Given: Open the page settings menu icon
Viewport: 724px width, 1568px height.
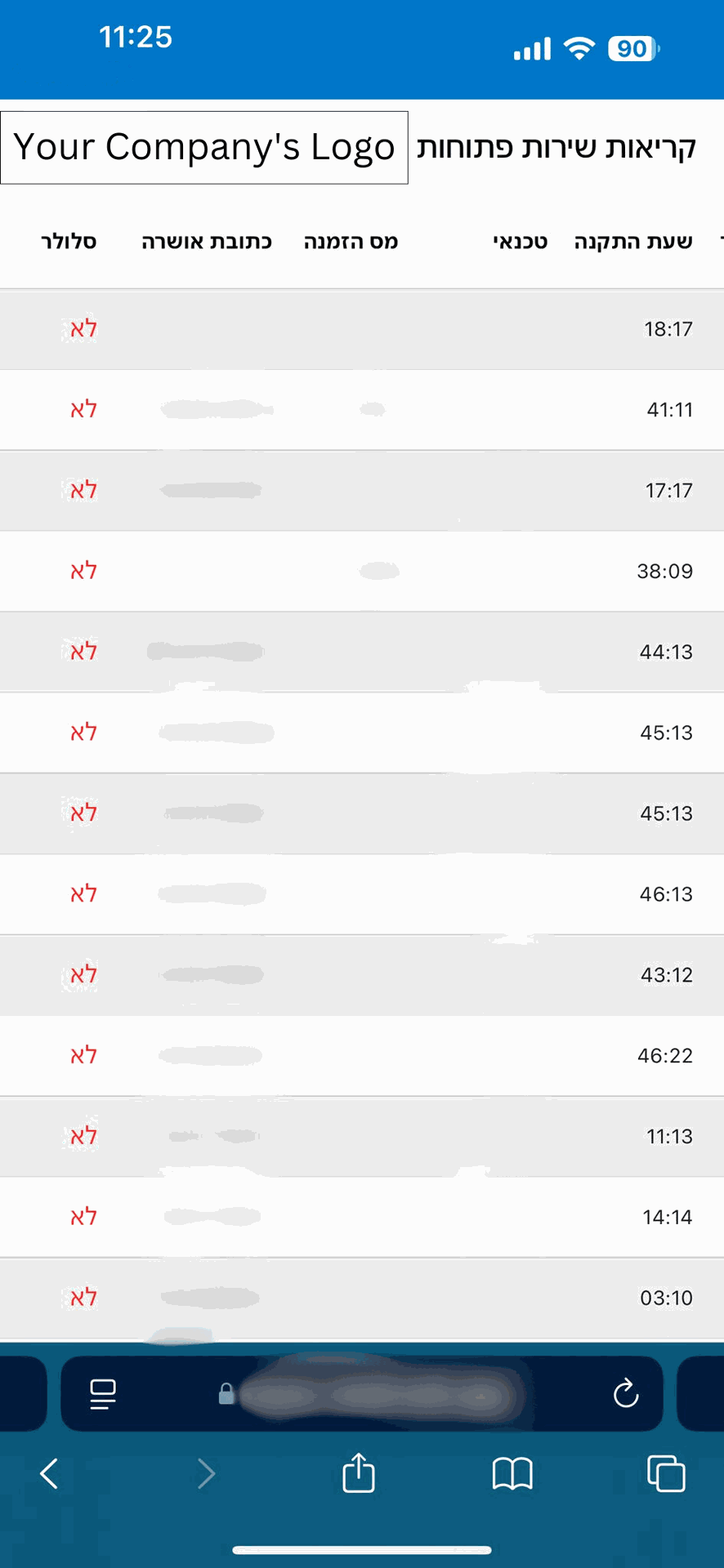Looking at the screenshot, I should (x=103, y=1394).
